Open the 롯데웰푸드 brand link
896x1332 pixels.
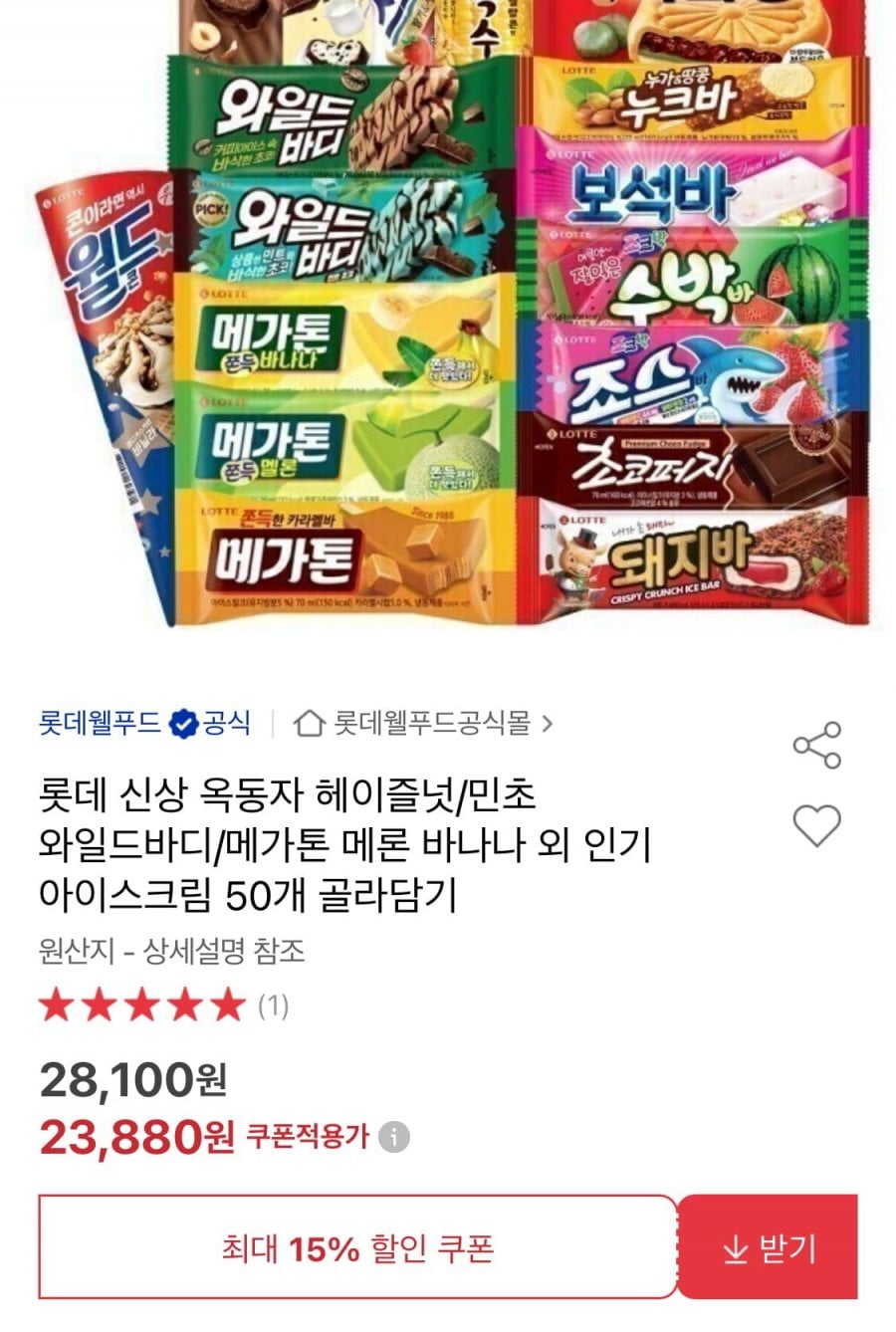100,723
